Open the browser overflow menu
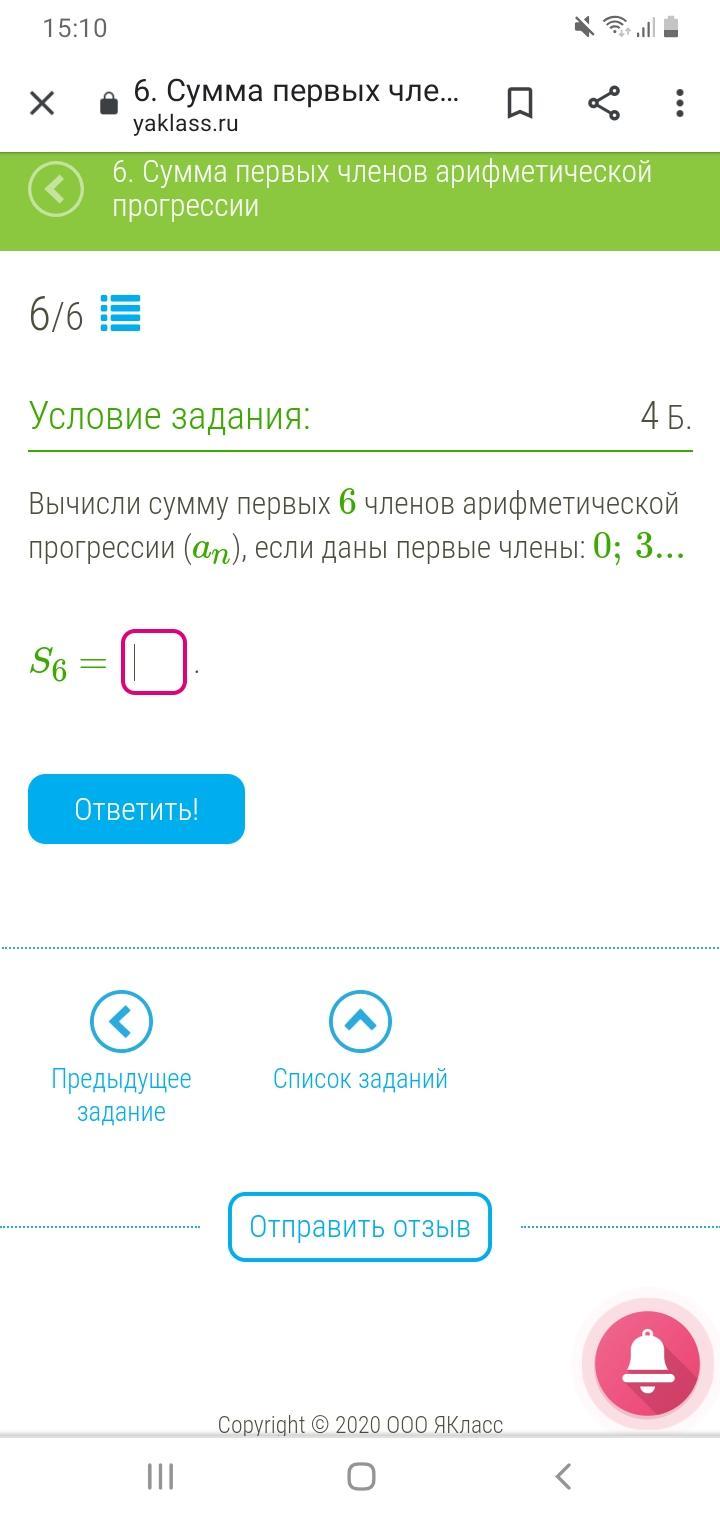 click(680, 103)
